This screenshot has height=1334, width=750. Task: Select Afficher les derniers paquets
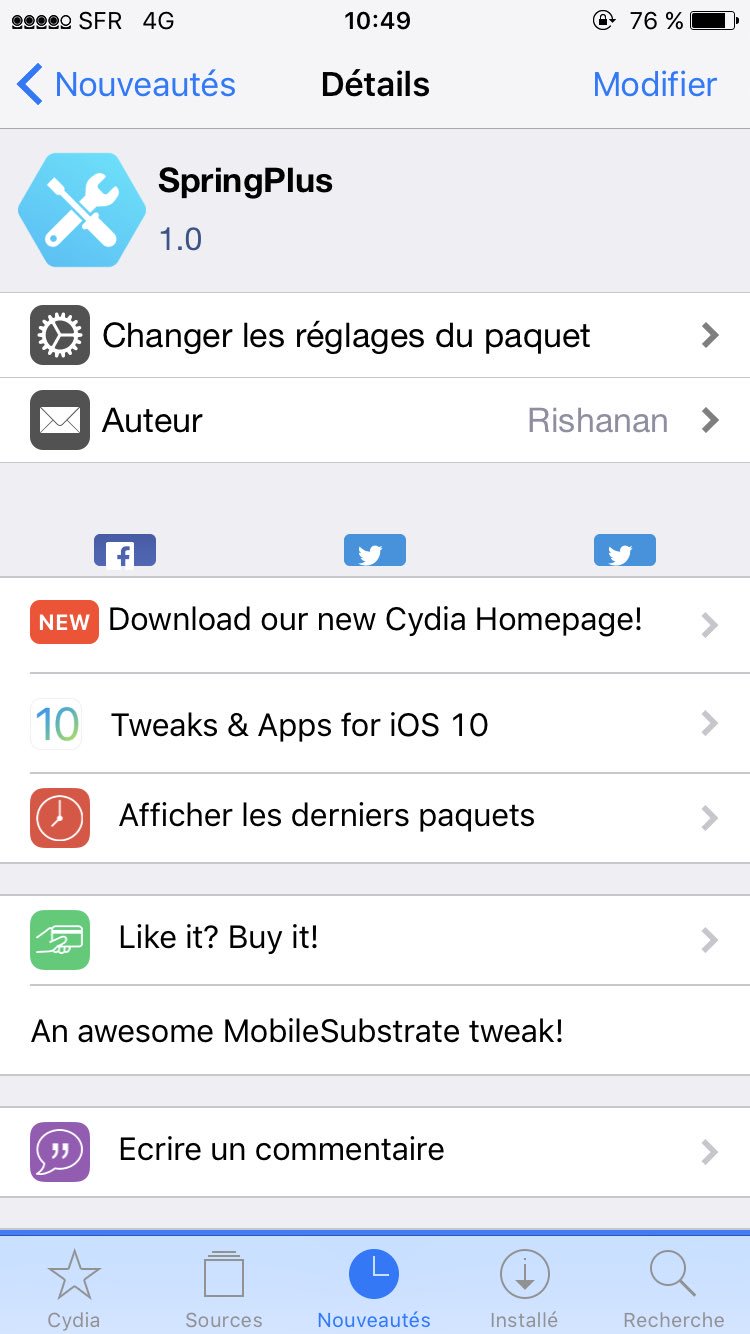pos(375,817)
